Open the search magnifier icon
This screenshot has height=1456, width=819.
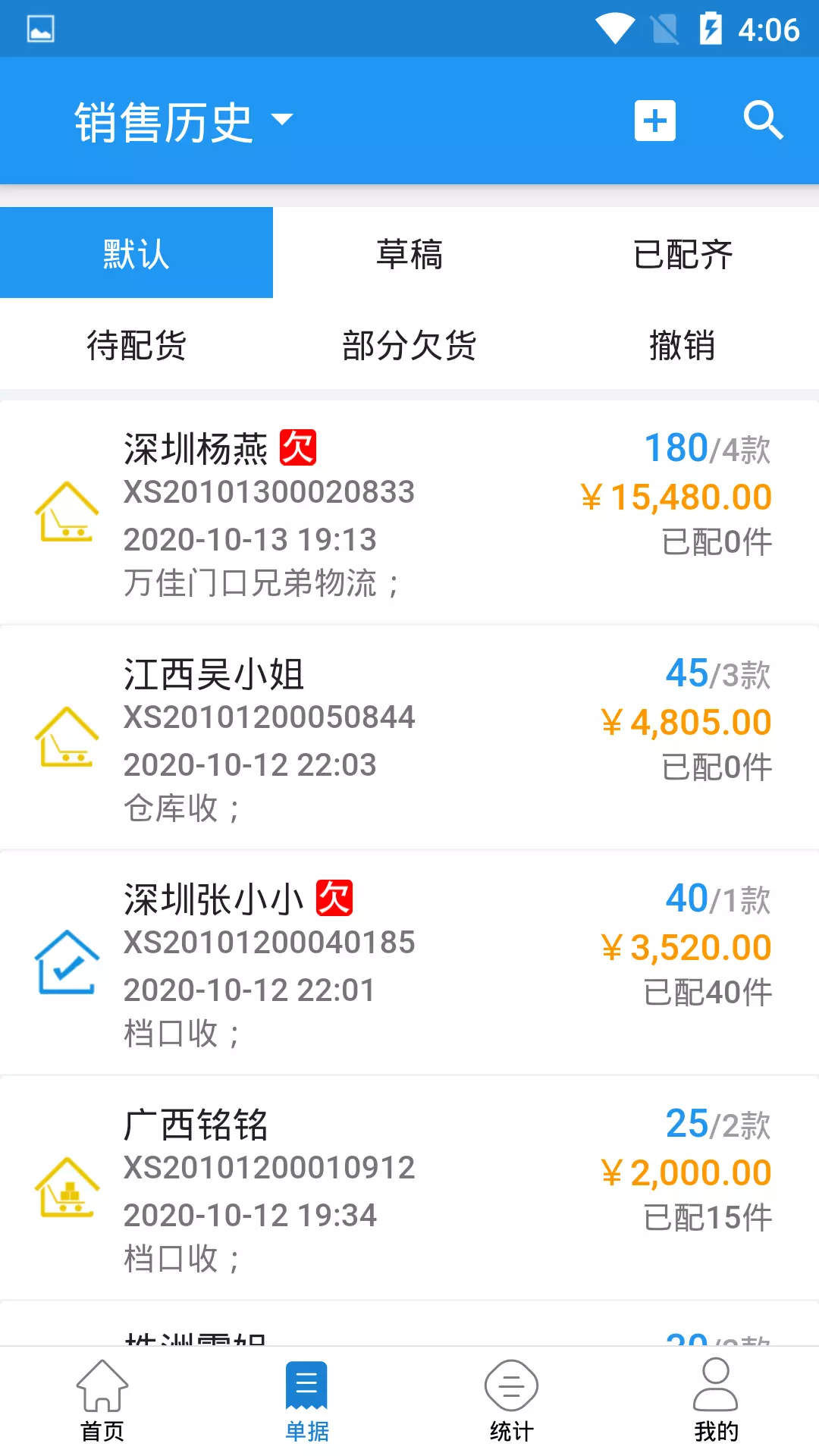tap(763, 121)
